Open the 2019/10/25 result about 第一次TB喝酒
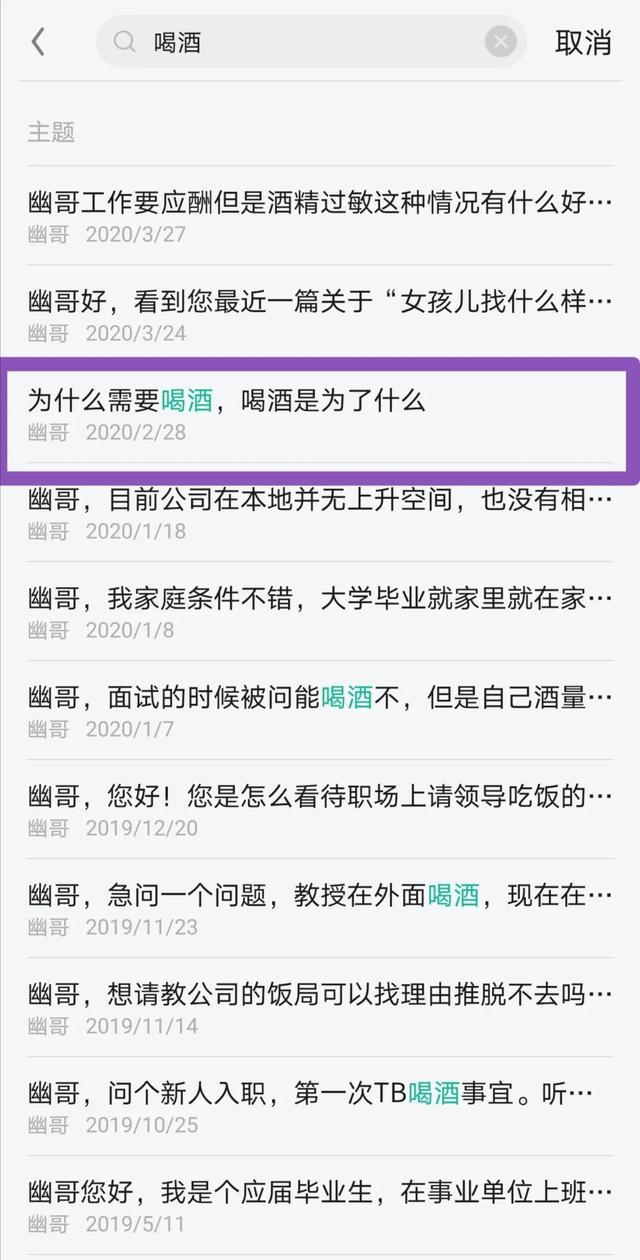 pos(320,1106)
